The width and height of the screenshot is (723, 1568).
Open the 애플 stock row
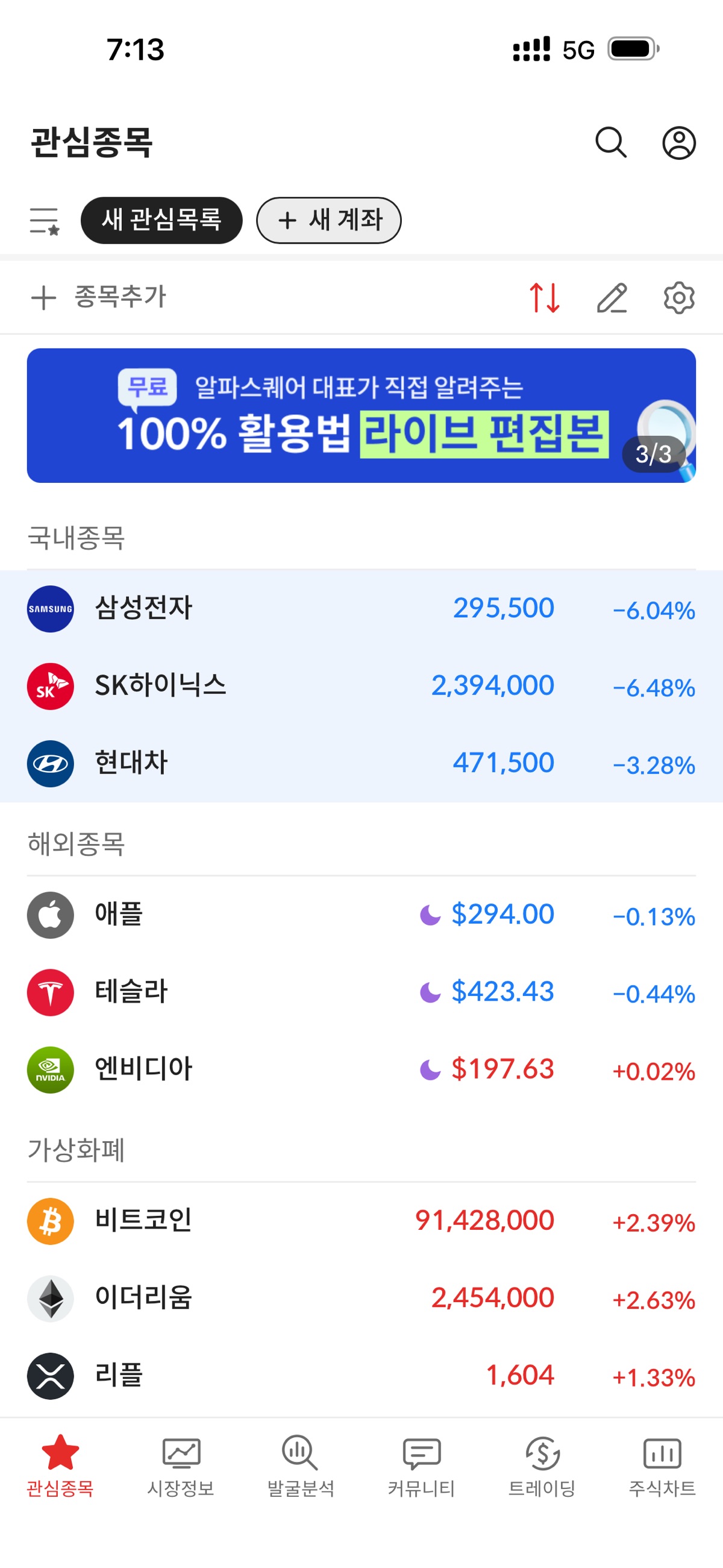click(361, 915)
